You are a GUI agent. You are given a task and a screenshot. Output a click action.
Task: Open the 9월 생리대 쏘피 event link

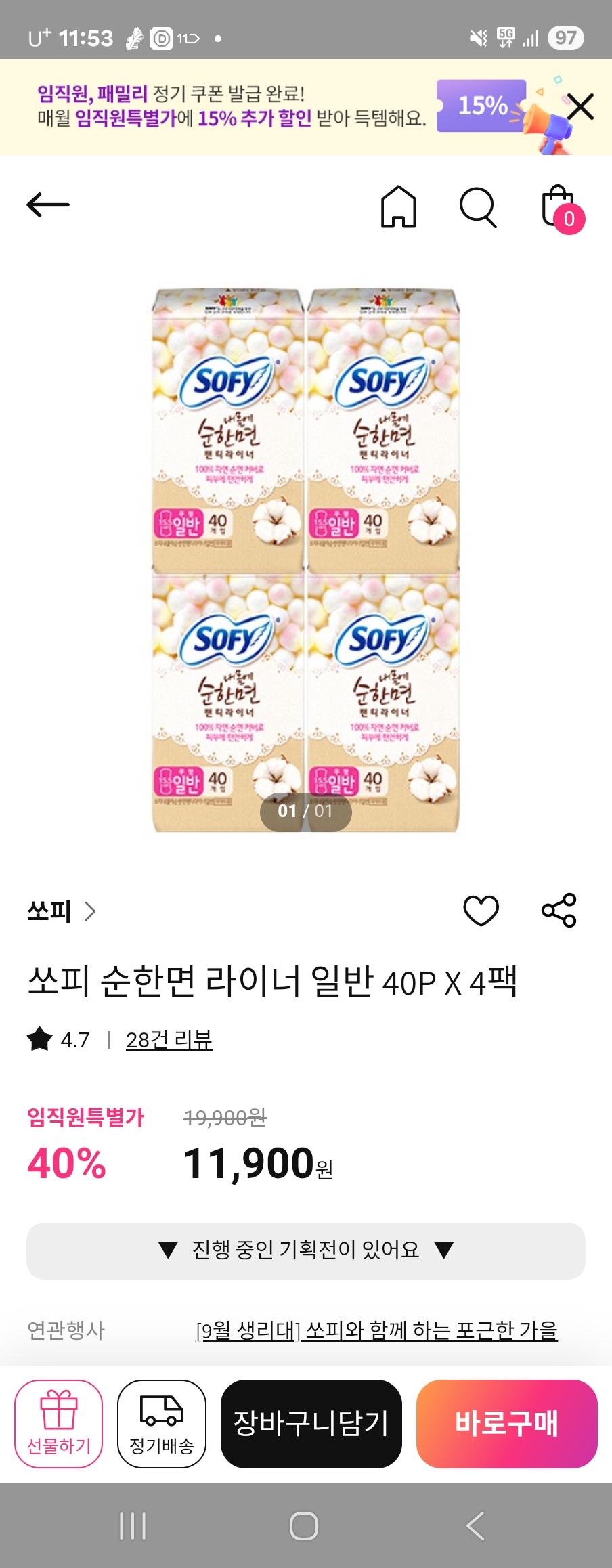(376, 1330)
